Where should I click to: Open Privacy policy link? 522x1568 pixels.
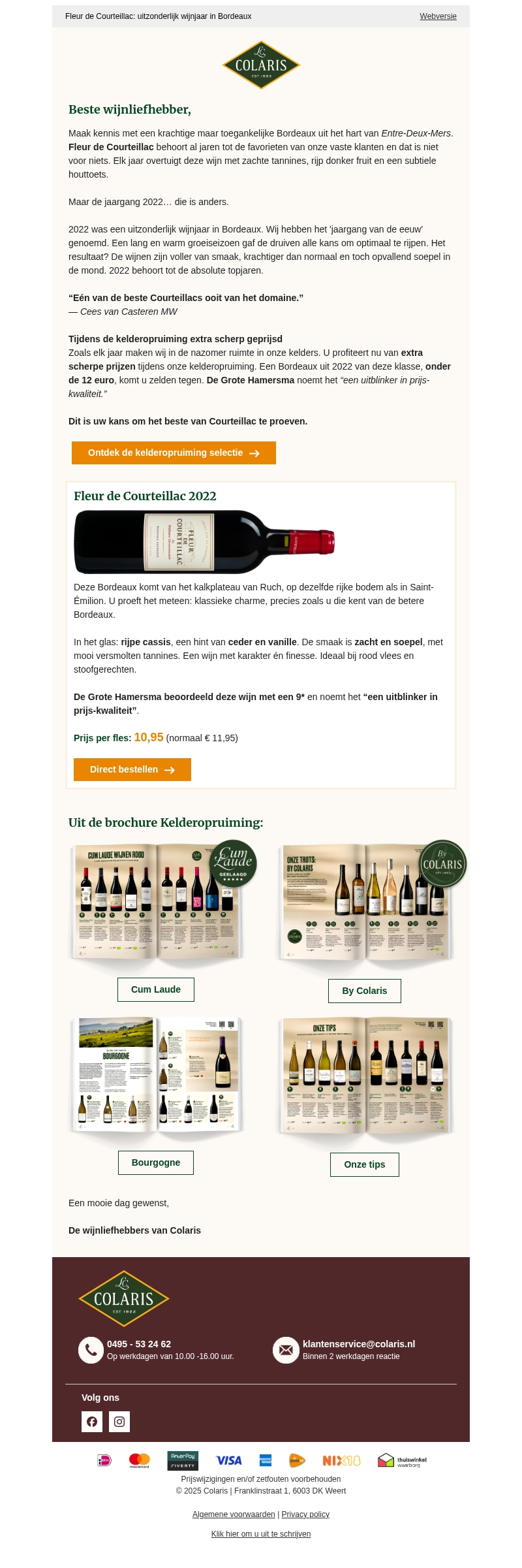click(305, 1514)
